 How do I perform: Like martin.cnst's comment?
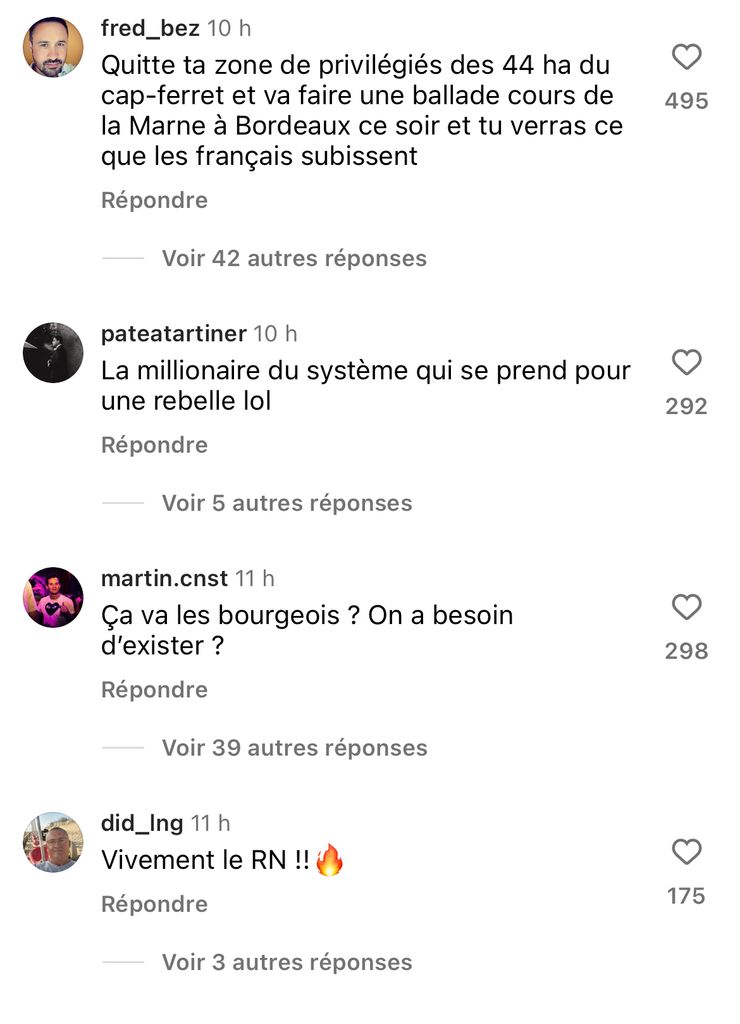[686, 608]
